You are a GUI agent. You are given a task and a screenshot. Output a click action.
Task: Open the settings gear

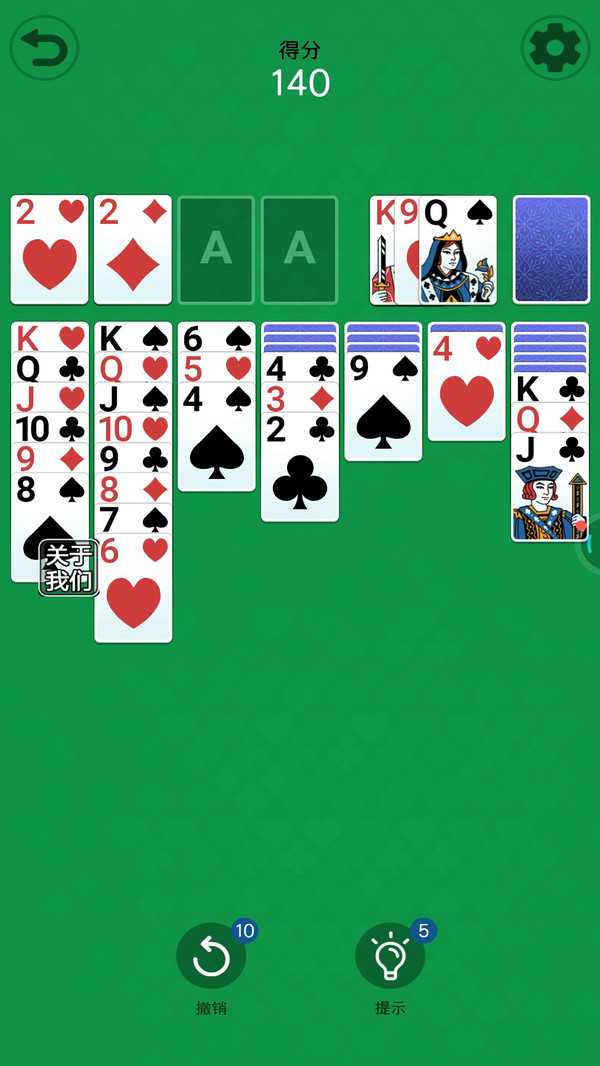pos(555,48)
